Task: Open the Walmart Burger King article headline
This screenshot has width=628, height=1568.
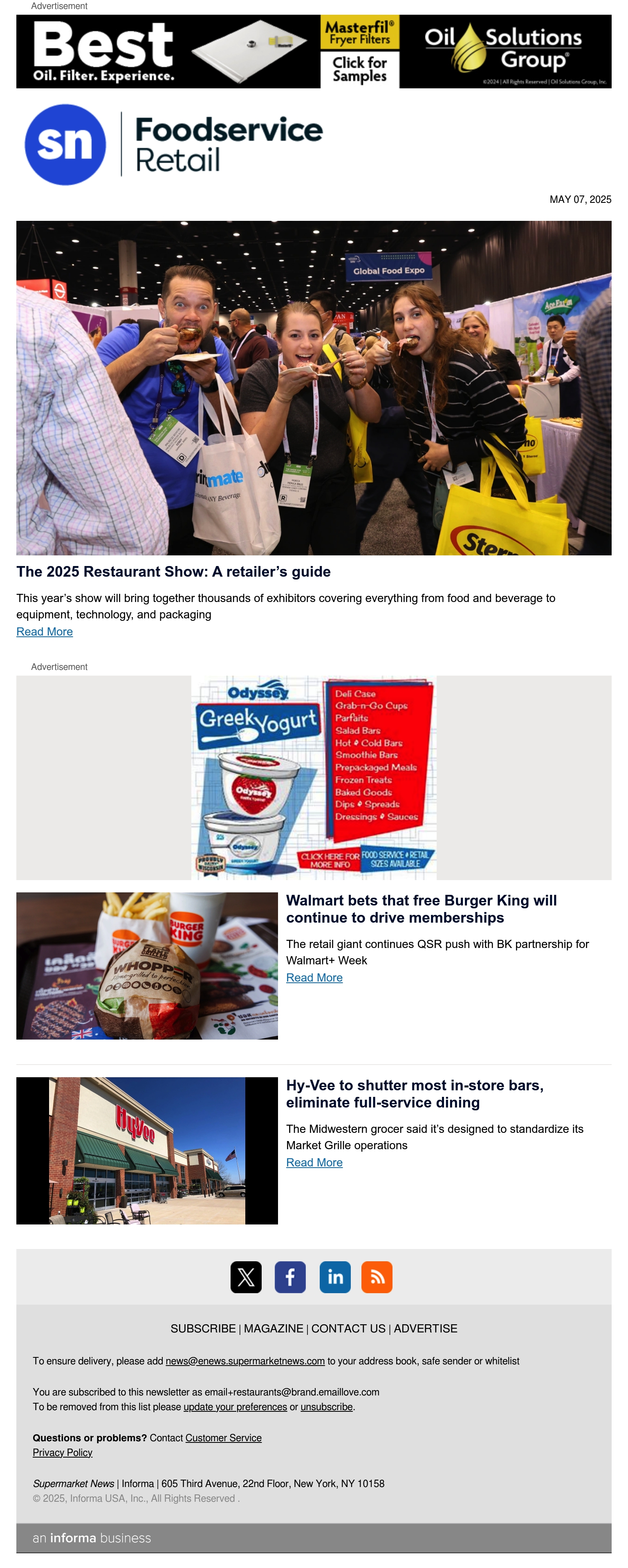Action: [421, 909]
